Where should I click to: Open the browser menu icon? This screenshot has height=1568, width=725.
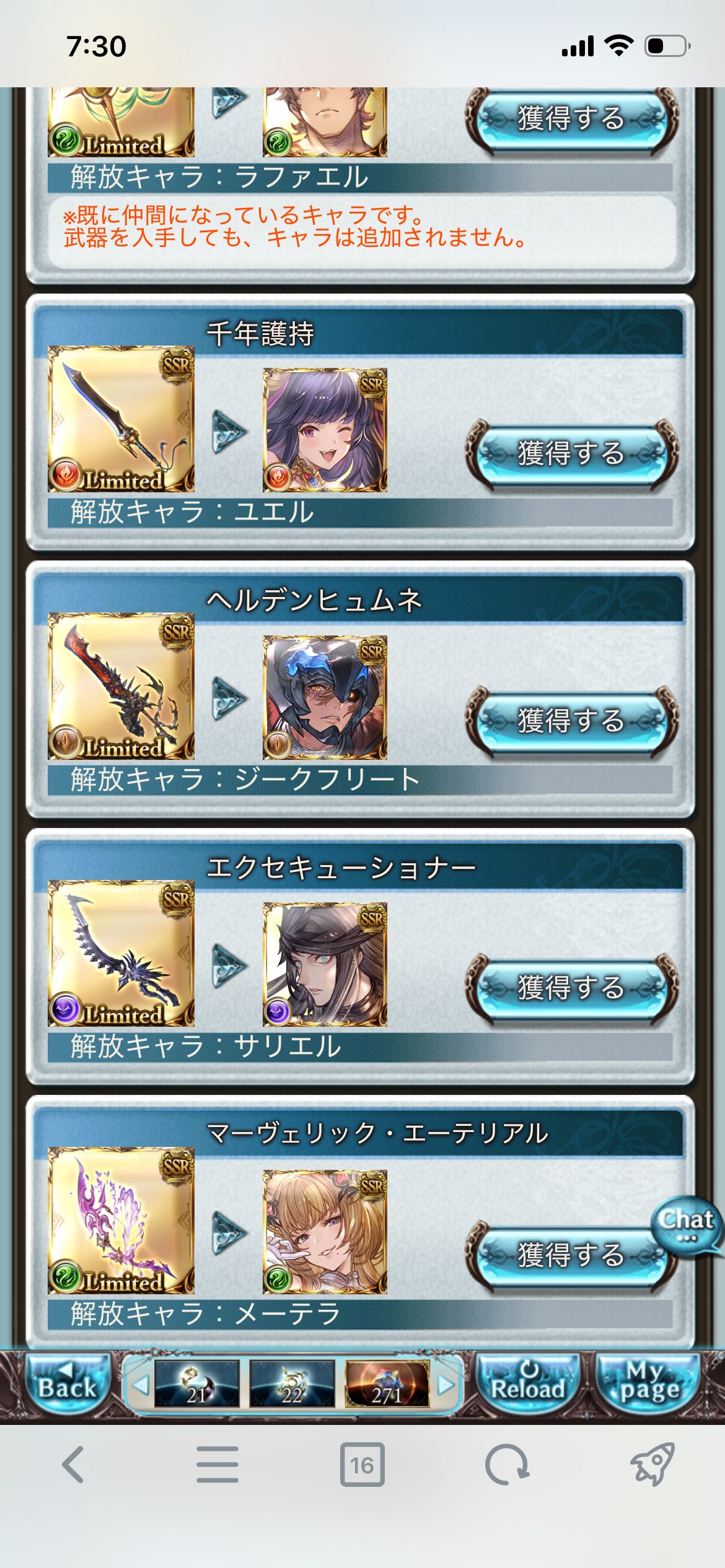pyautogui.click(x=217, y=1465)
